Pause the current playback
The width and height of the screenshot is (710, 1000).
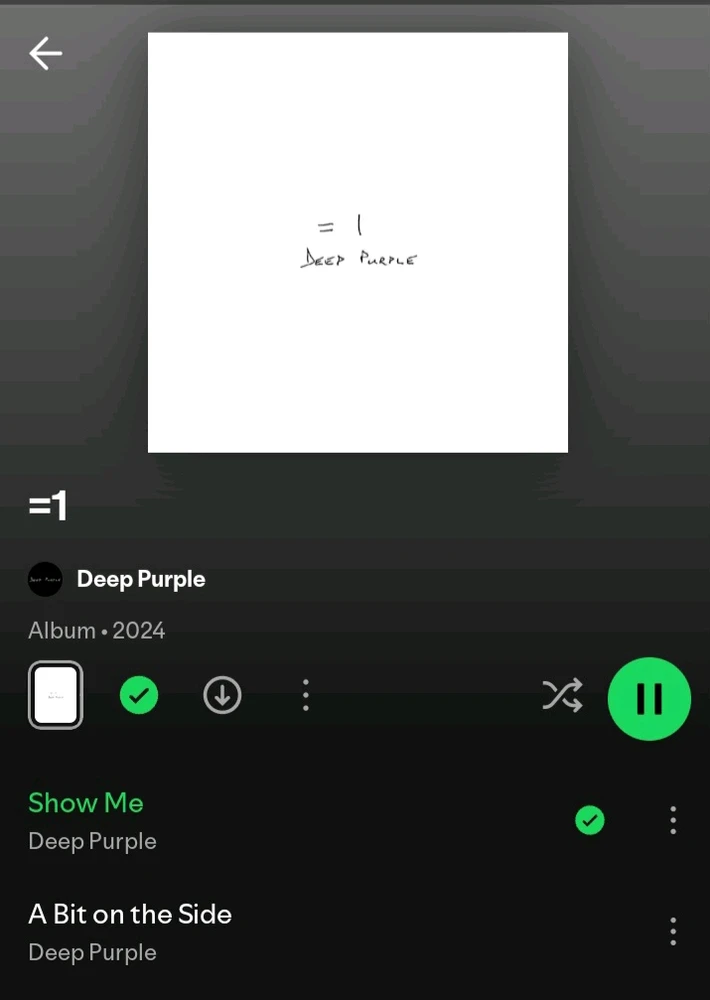click(x=649, y=698)
